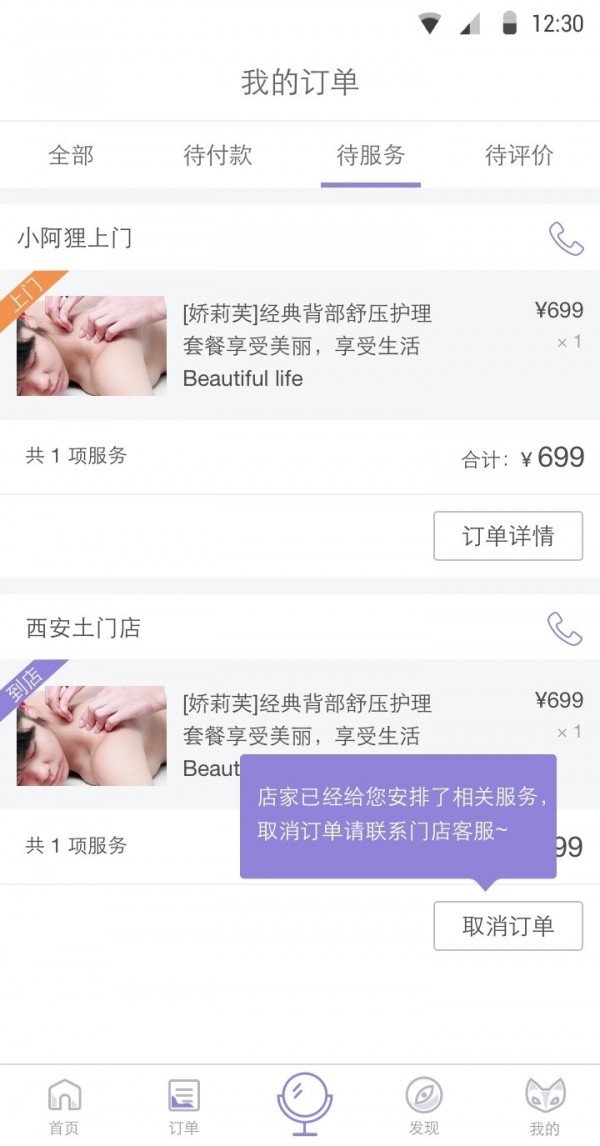This screenshot has height=1146, width=600.
Task: Switch to the 待付款 tab
Action: [218, 156]
